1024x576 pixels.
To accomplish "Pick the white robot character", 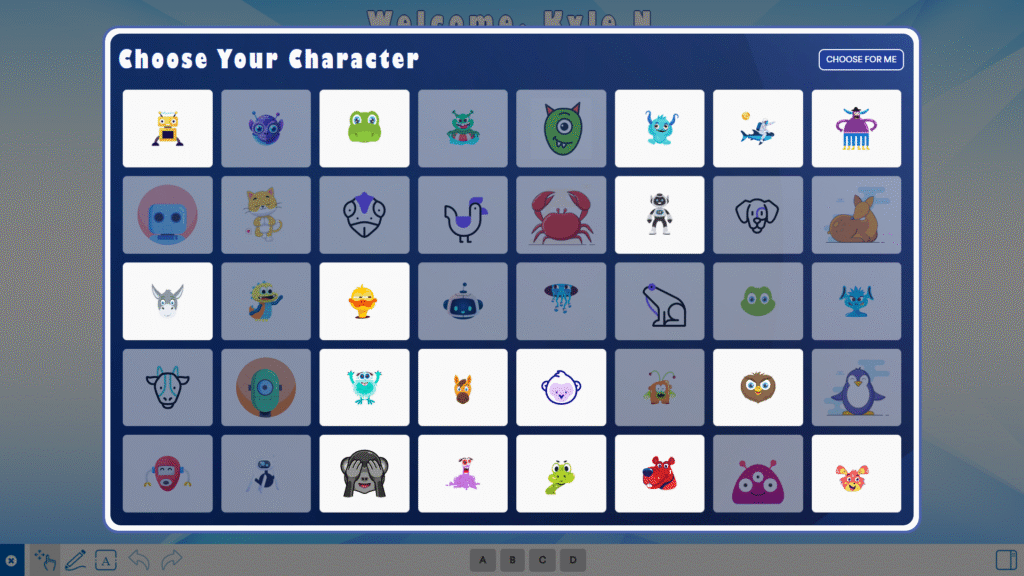I will point(659,214).
